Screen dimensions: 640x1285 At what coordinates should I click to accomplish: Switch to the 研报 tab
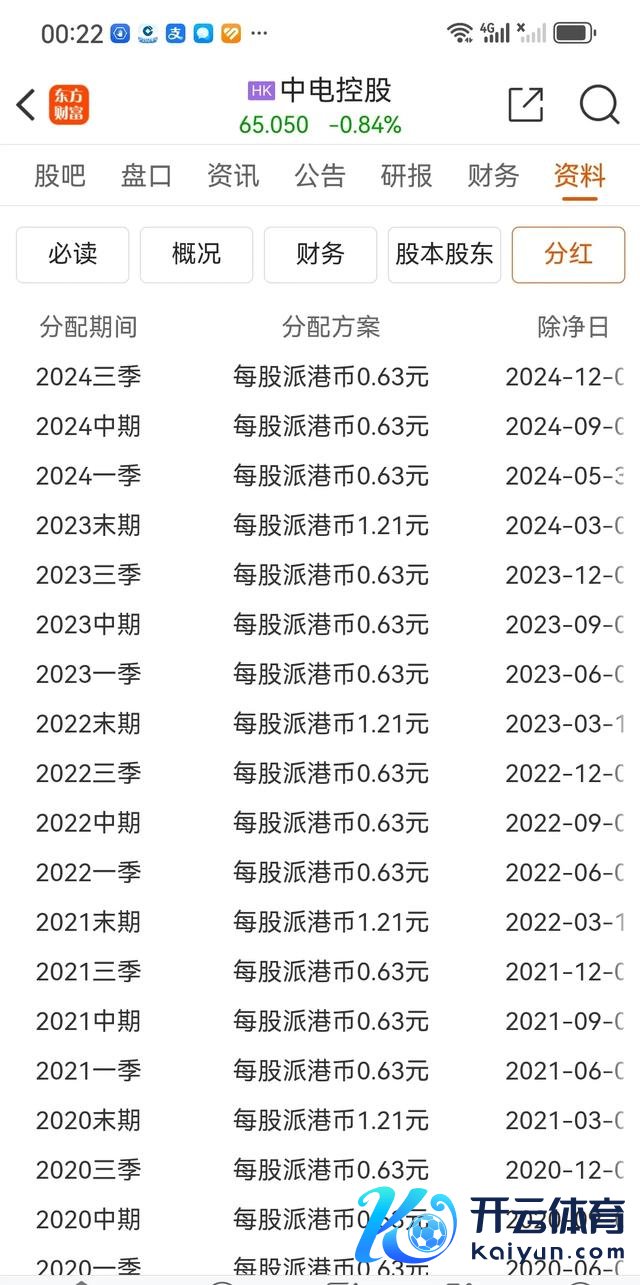point(406,176)
